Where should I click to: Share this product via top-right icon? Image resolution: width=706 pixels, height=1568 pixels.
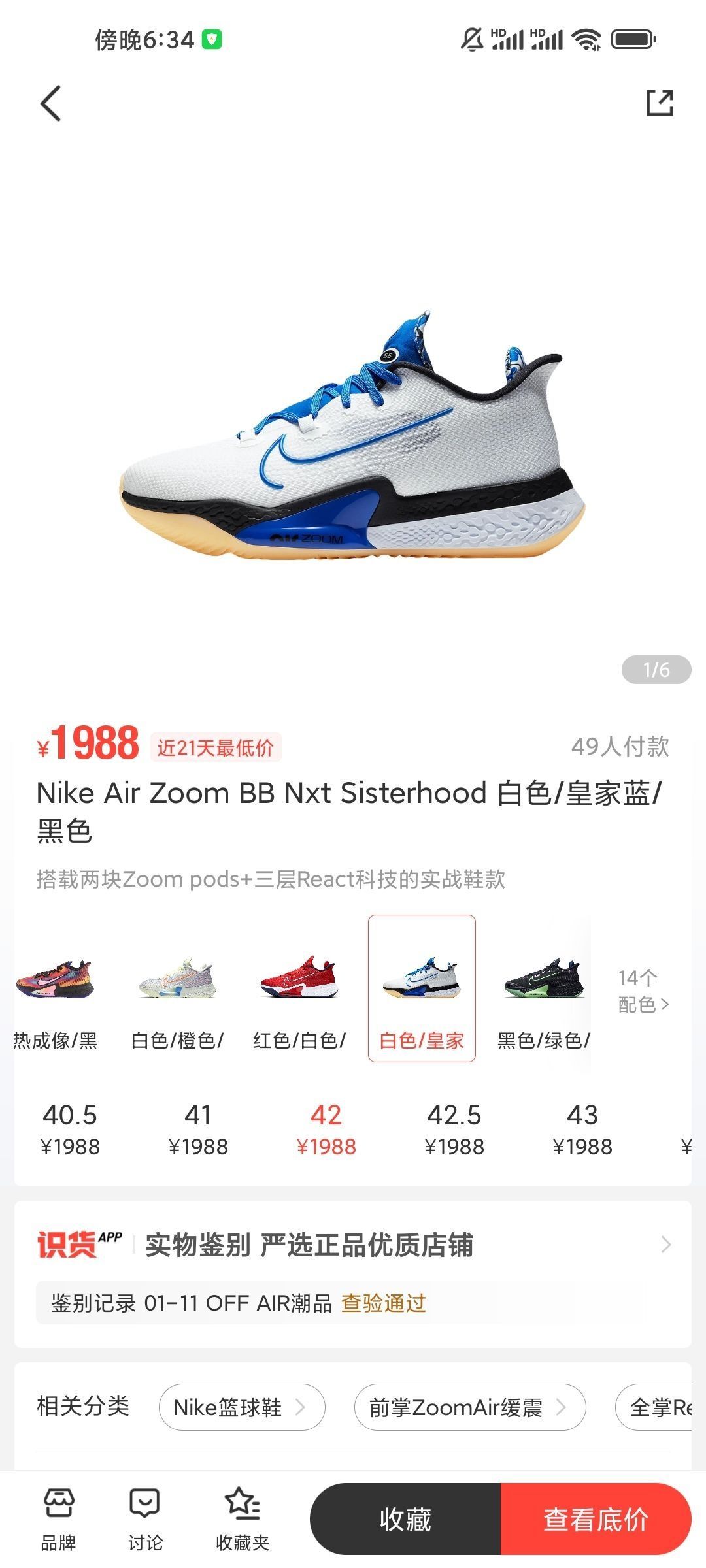coord(660,103)
